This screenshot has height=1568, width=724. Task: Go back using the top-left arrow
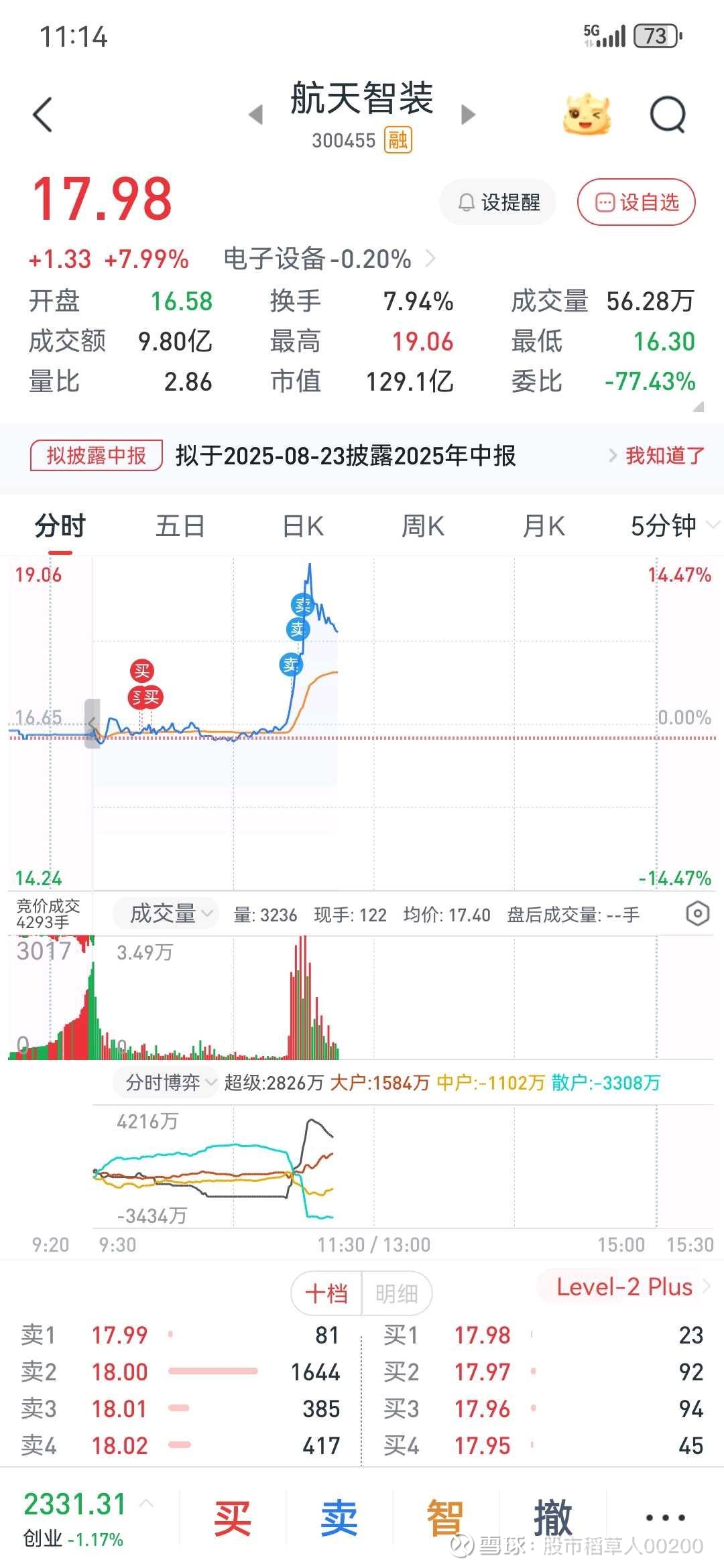[43, 115]
